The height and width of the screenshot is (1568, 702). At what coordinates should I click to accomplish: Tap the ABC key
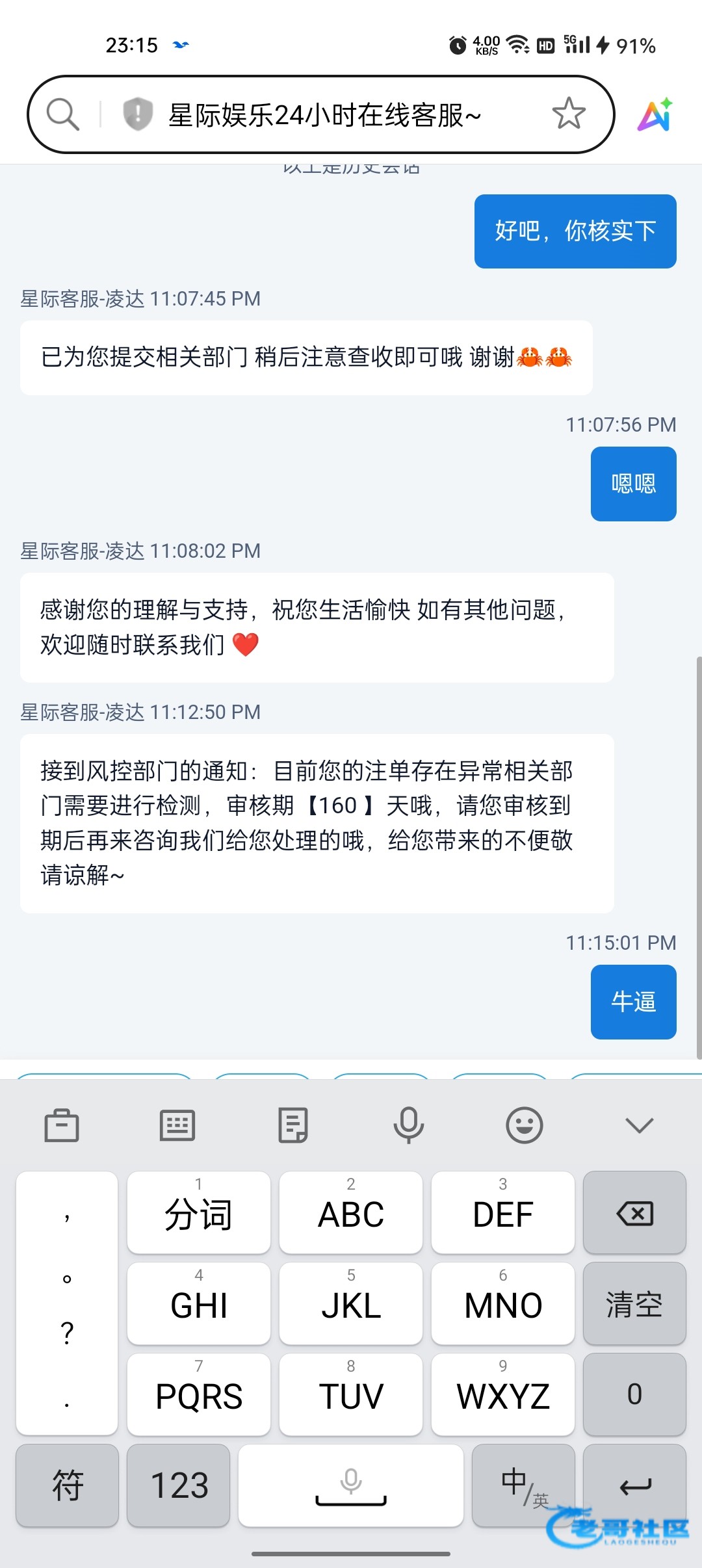coord(351,1212)
